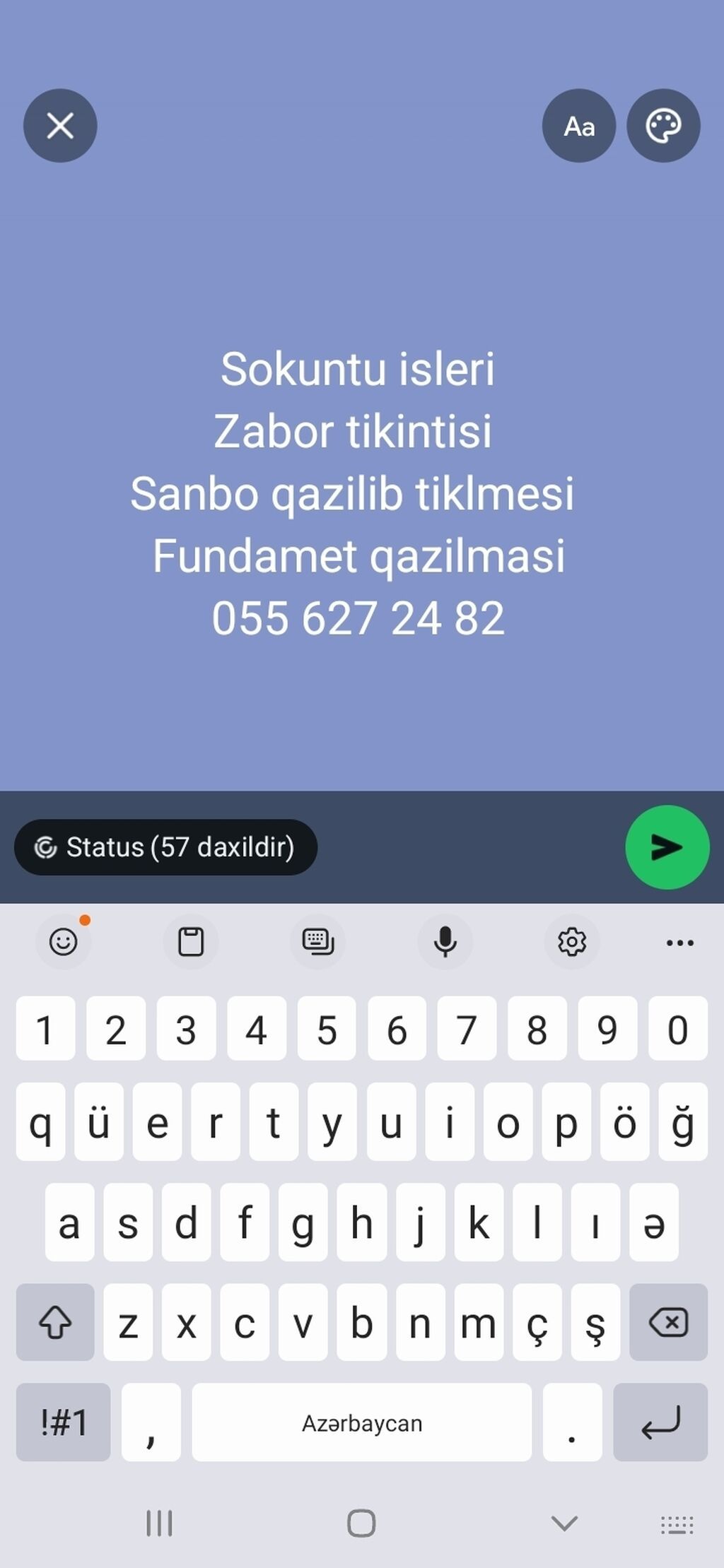724x1568 pixels.
Task: Change background color with palette icon
Action: pos(663,126)
